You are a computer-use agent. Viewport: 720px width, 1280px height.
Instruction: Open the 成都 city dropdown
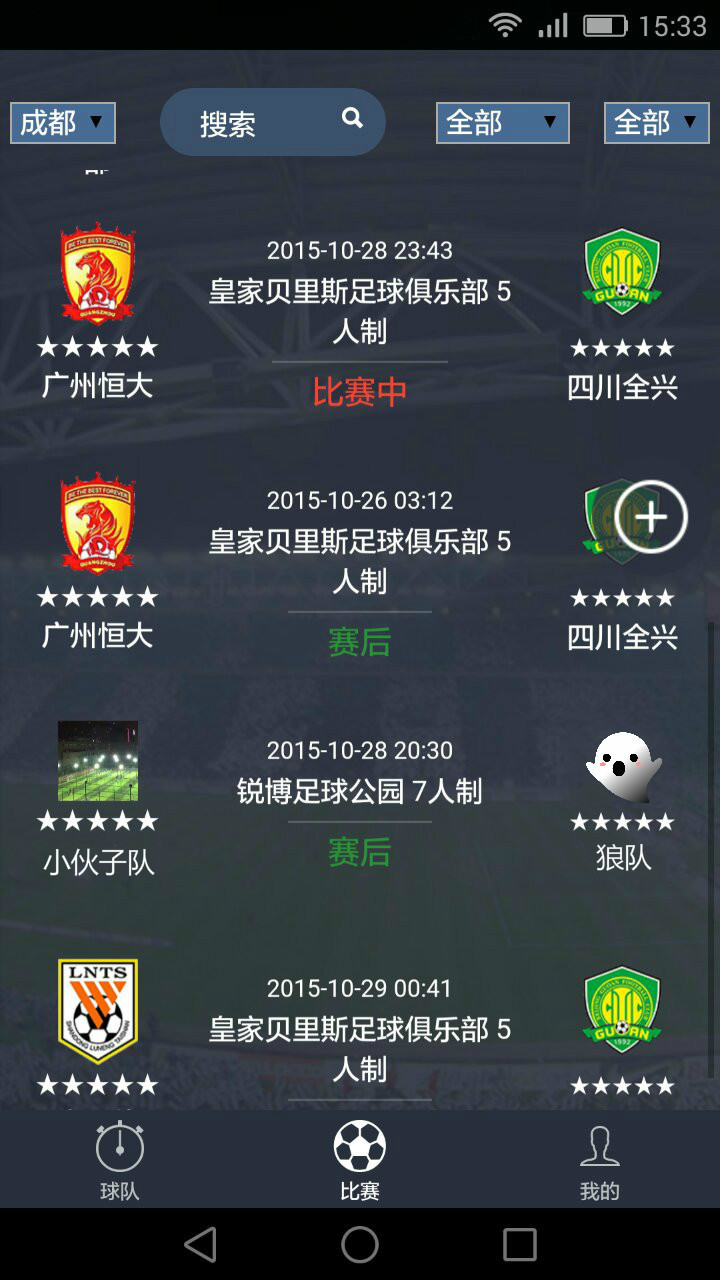pos(62,123)
